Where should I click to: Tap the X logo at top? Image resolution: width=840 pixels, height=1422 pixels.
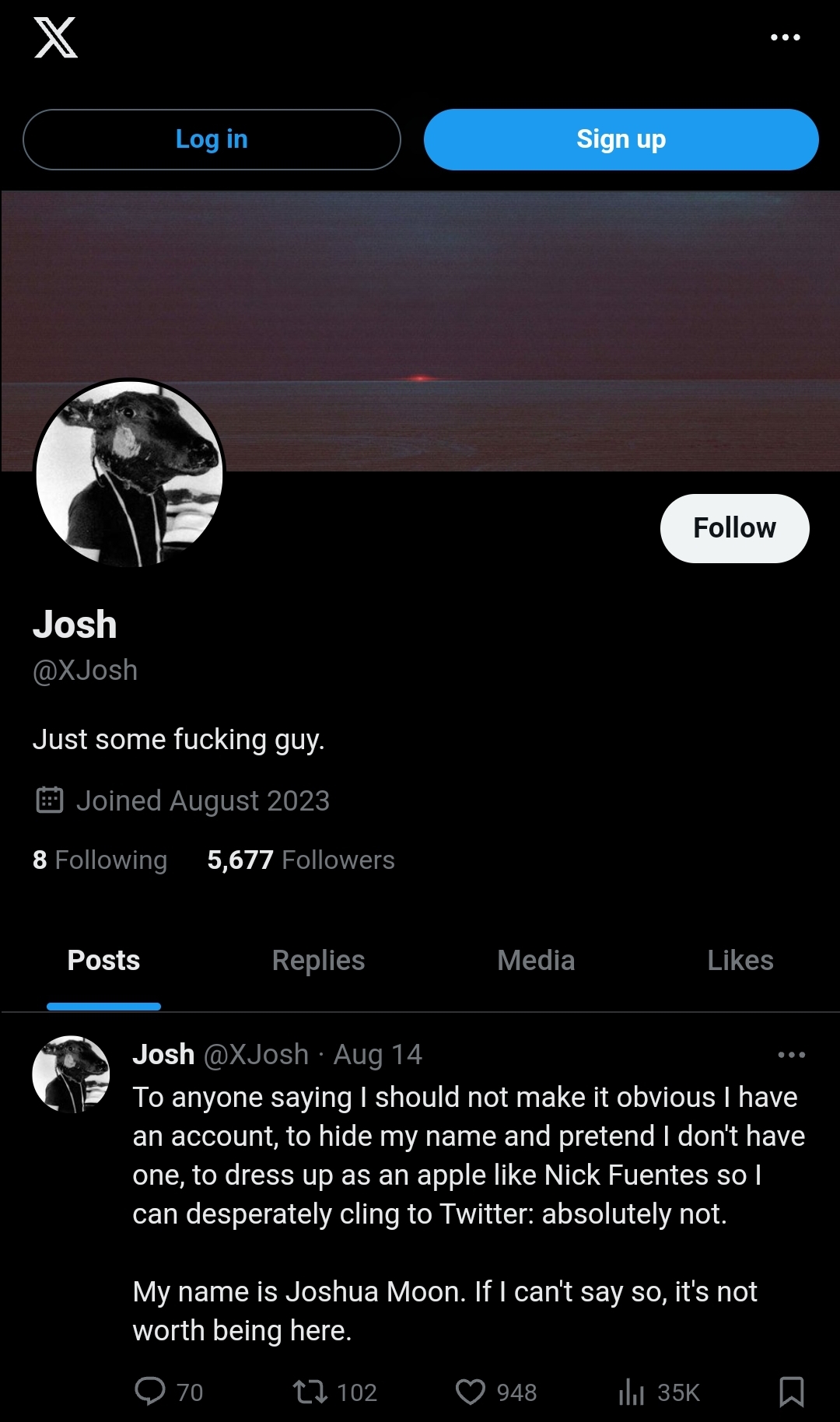coord(55,37)
